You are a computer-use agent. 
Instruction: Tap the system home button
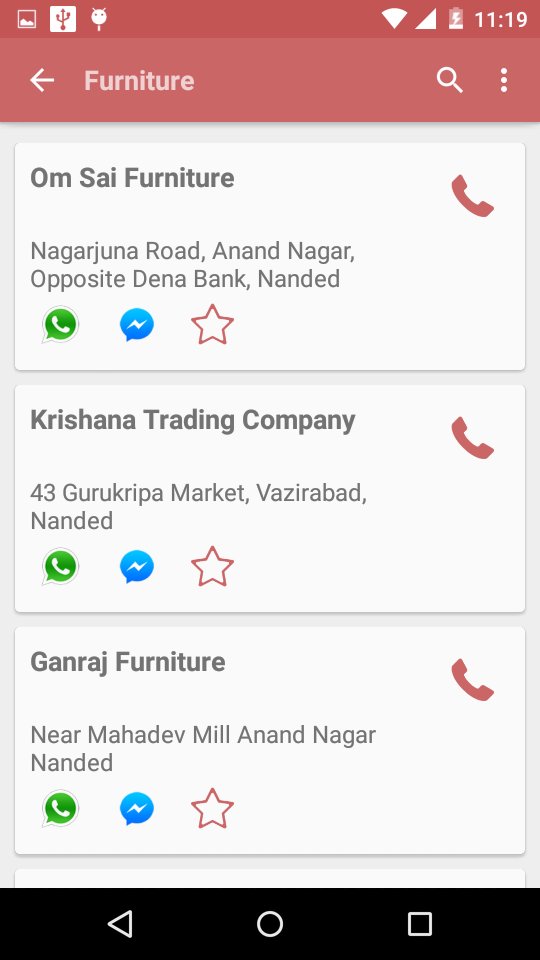pyautogui.click(x=270, y=924)
